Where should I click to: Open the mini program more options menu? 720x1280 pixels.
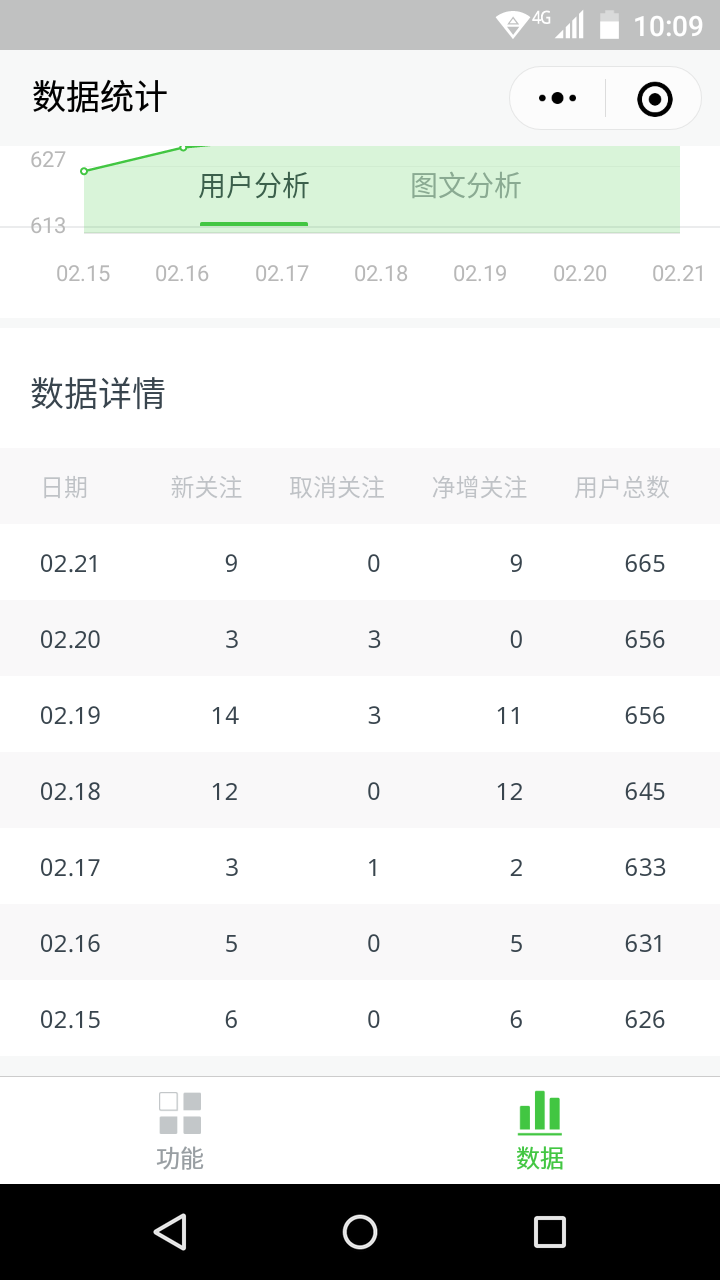tap(557, 98)
